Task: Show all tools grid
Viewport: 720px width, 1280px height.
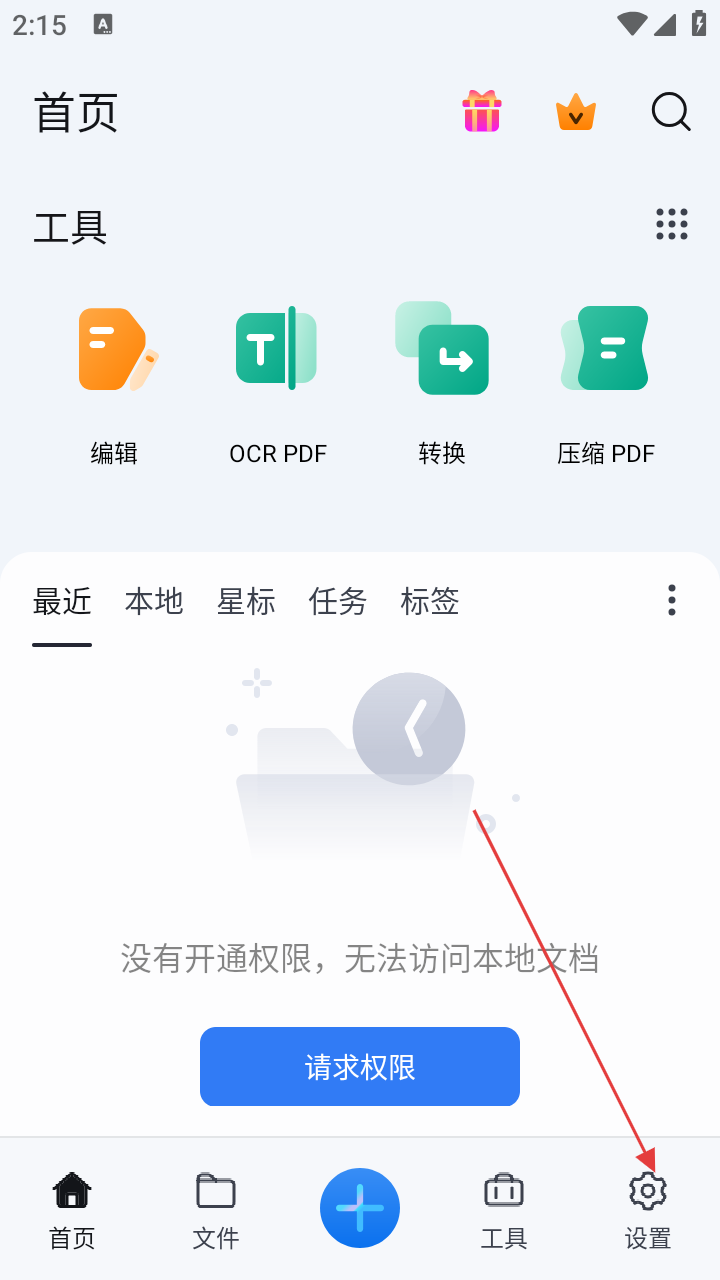Action: (672, 224)
